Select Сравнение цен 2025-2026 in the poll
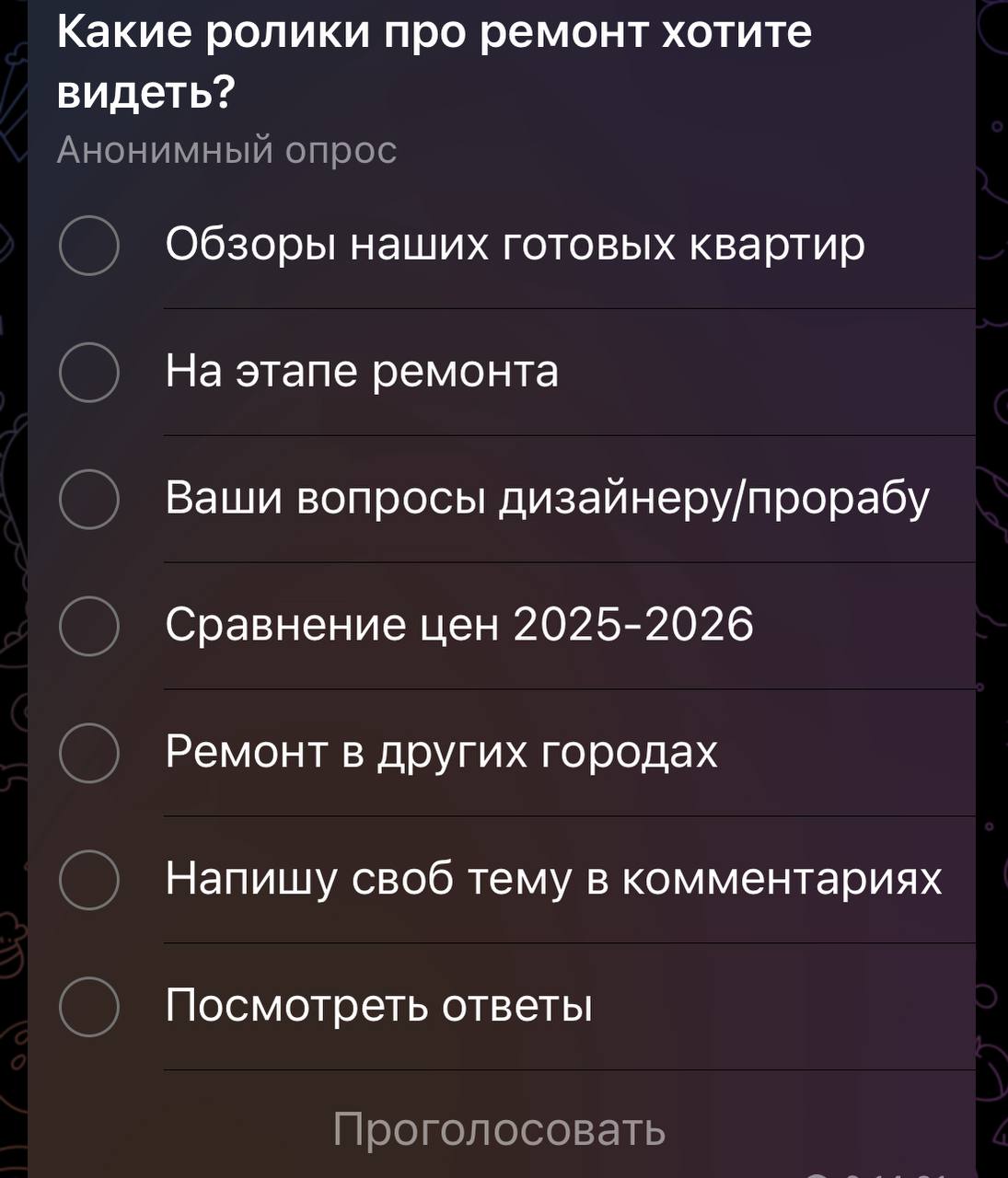The height and width of the screenshot is (1178, 1008). [x=89, y=626]
